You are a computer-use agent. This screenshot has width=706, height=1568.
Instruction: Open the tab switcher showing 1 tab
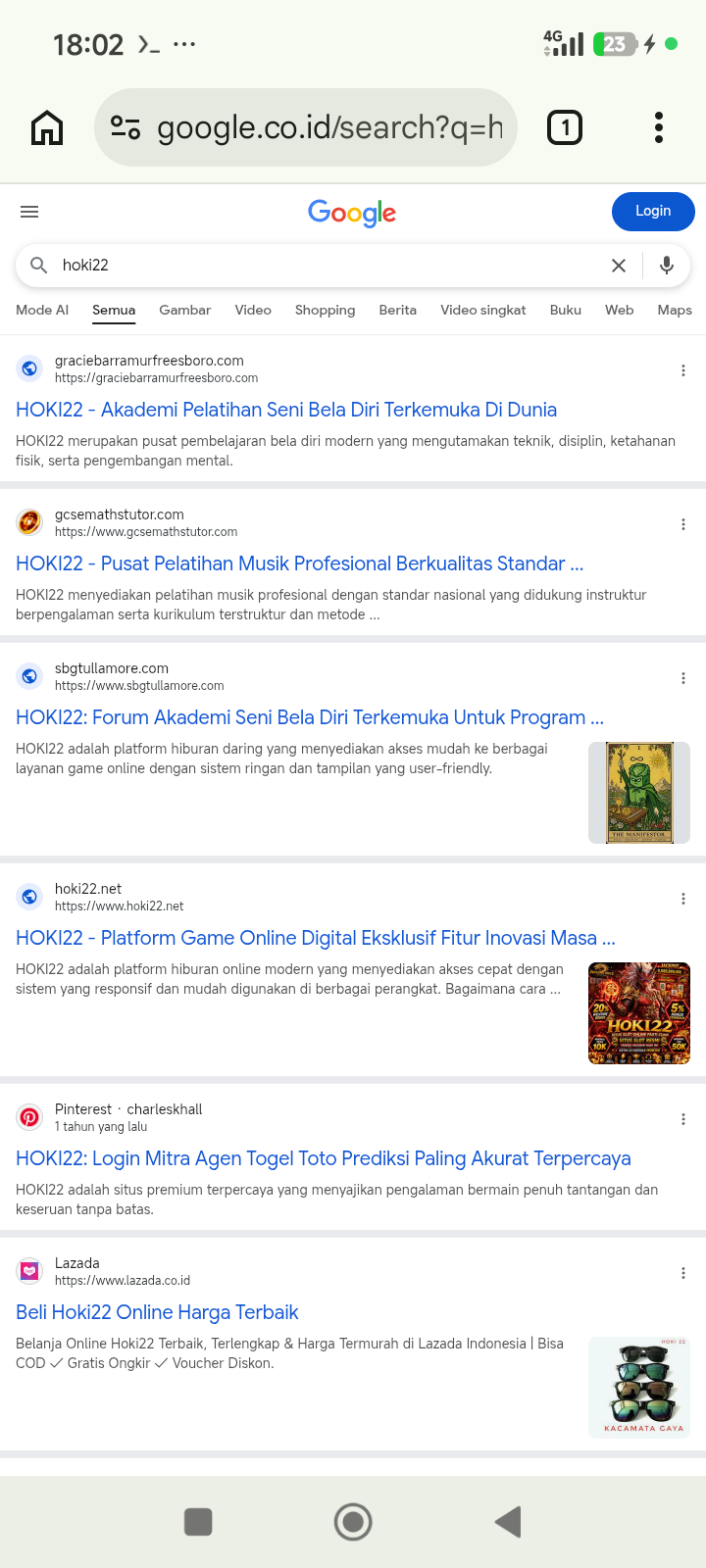[x=565, y=127]
